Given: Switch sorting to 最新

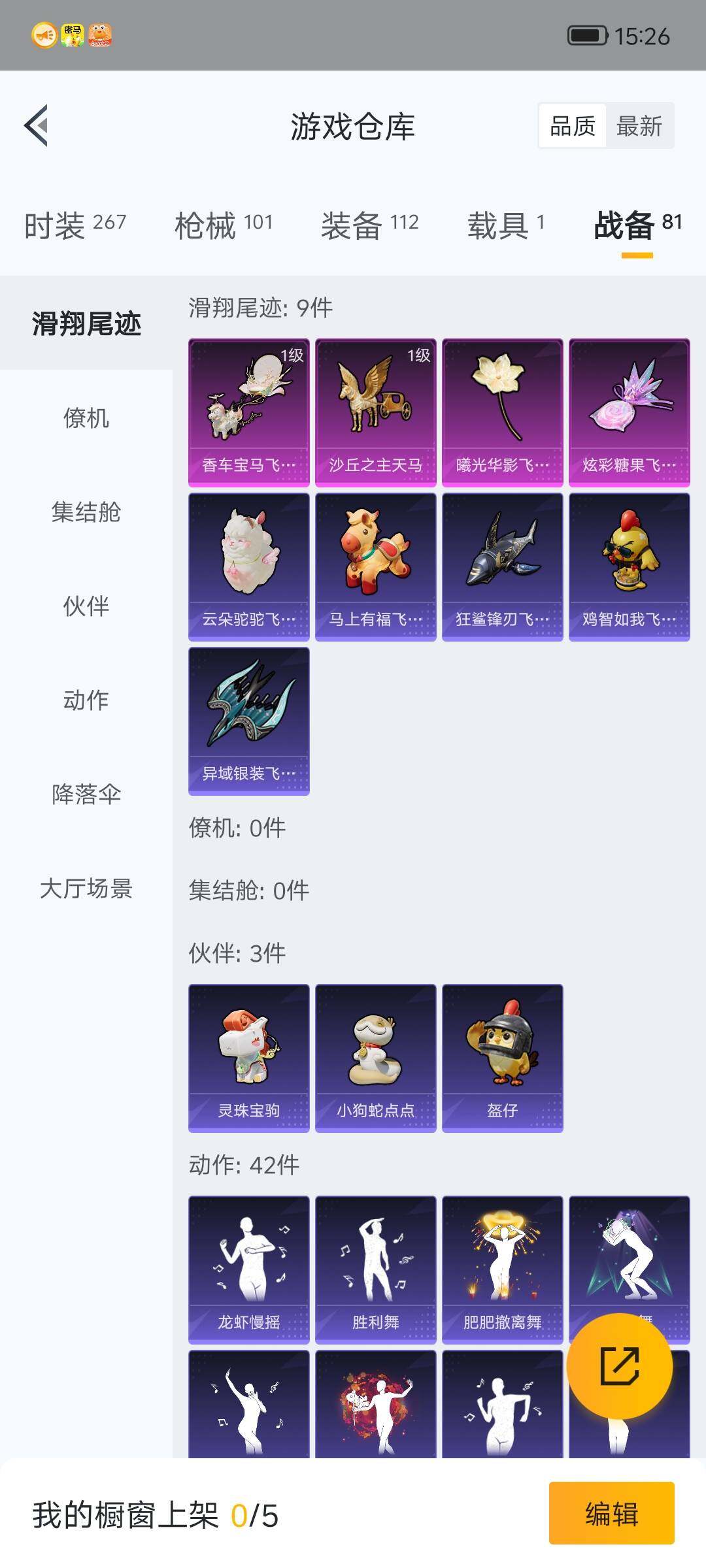Looking at the screenshot, I should point(639,124).
